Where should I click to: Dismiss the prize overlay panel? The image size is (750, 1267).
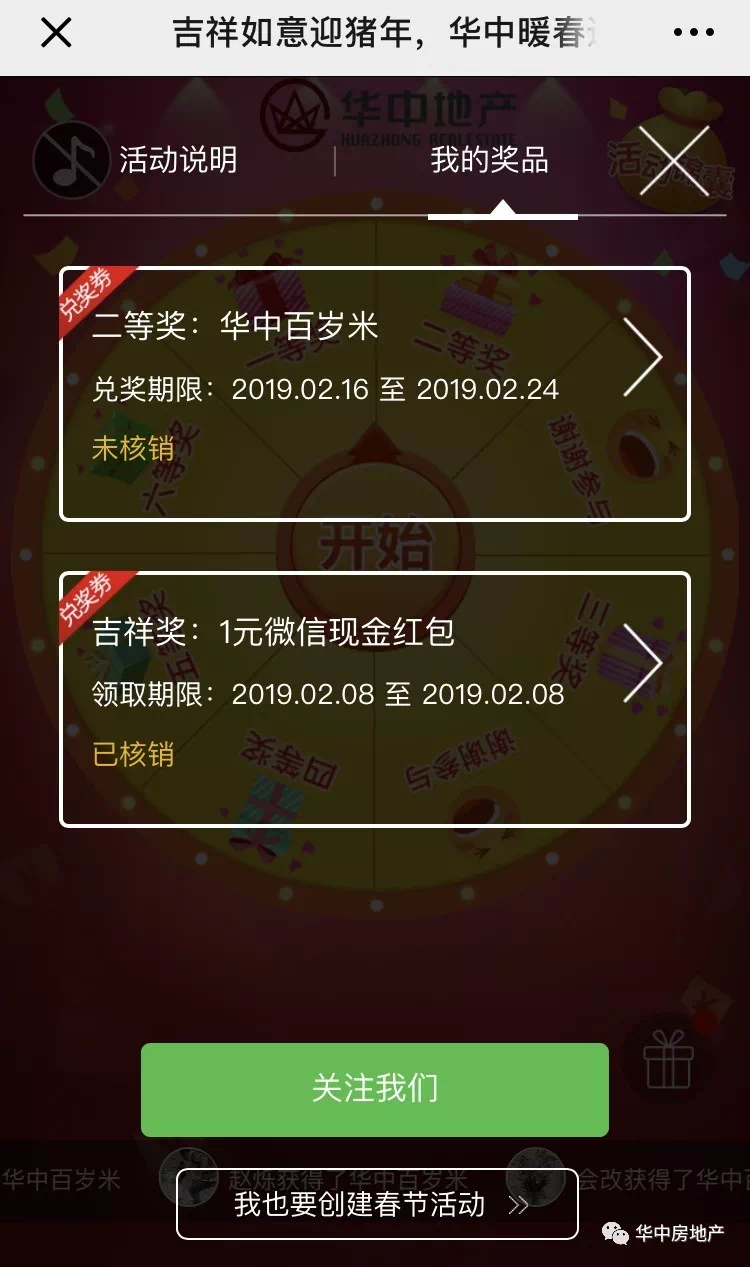tap(674, 160)
